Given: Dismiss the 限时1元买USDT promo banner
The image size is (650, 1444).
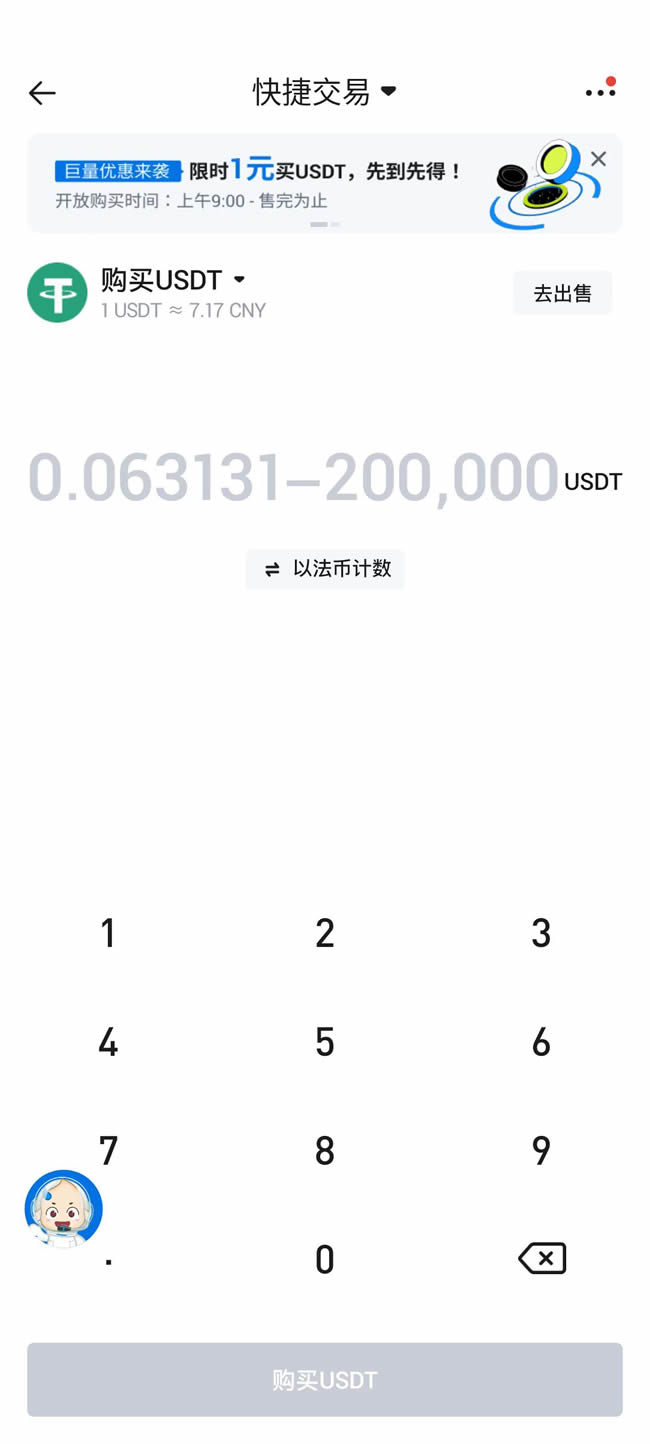Looking at the screenshot, I should [x=598, y=159].
